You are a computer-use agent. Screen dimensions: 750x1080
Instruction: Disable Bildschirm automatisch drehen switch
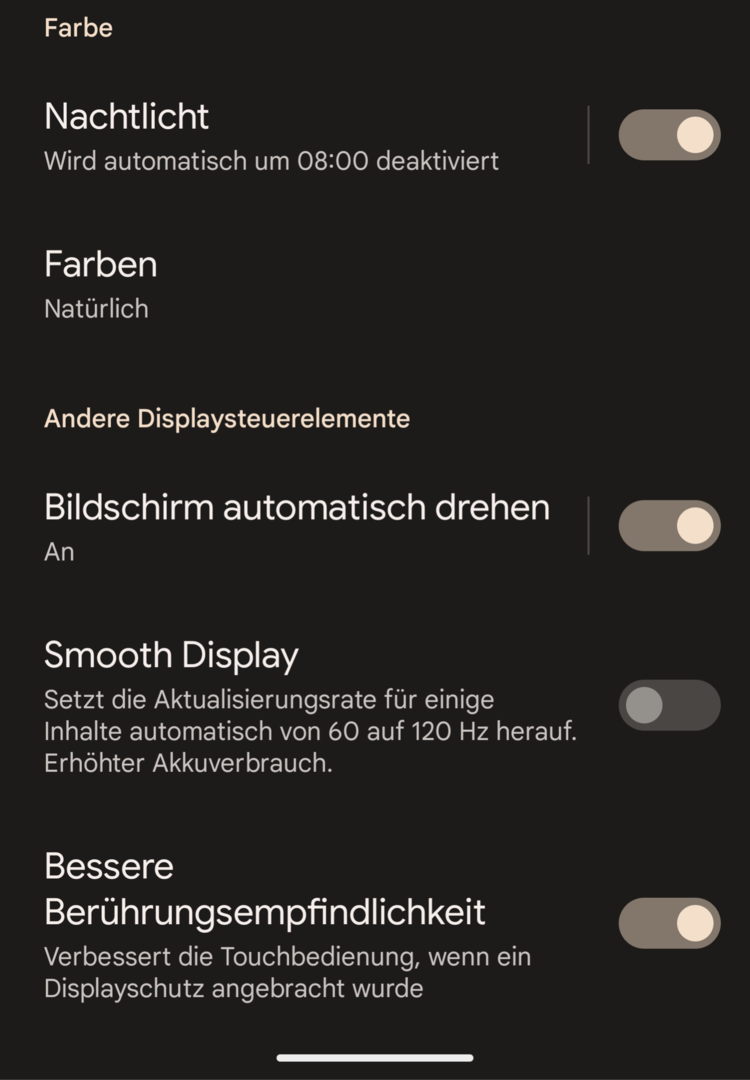click(669, 526)
